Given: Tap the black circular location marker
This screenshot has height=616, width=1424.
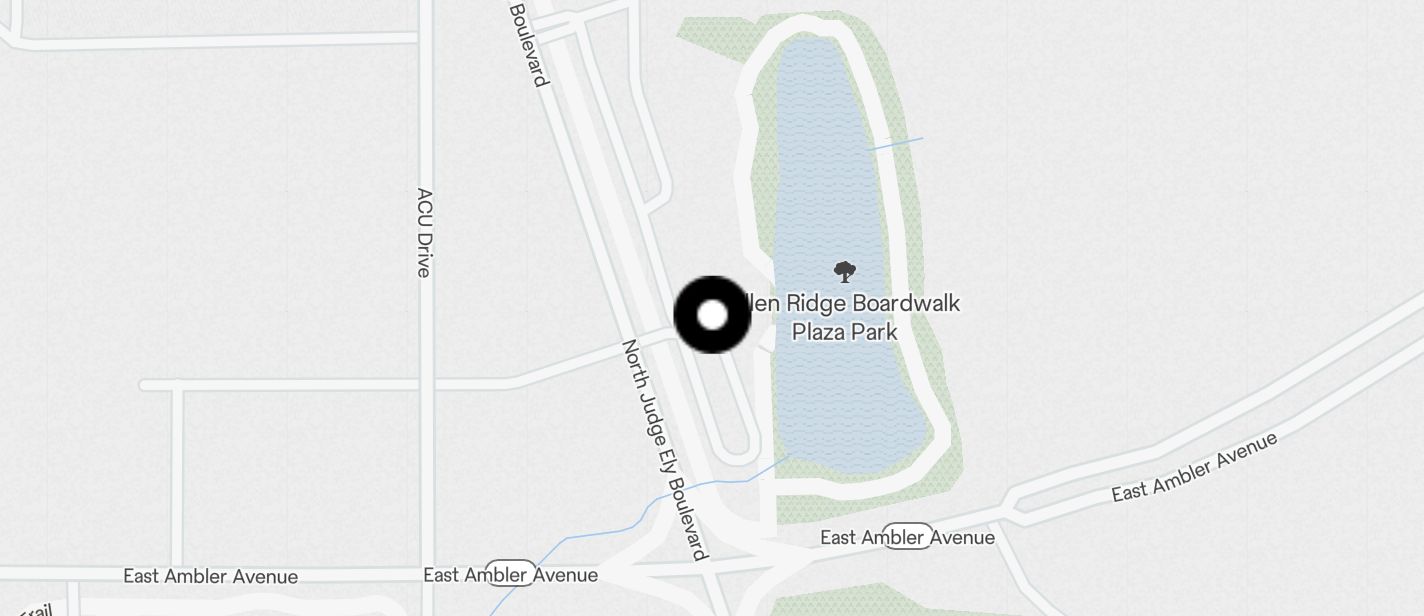Looking at the screenshot, I should tap(712, 315).
